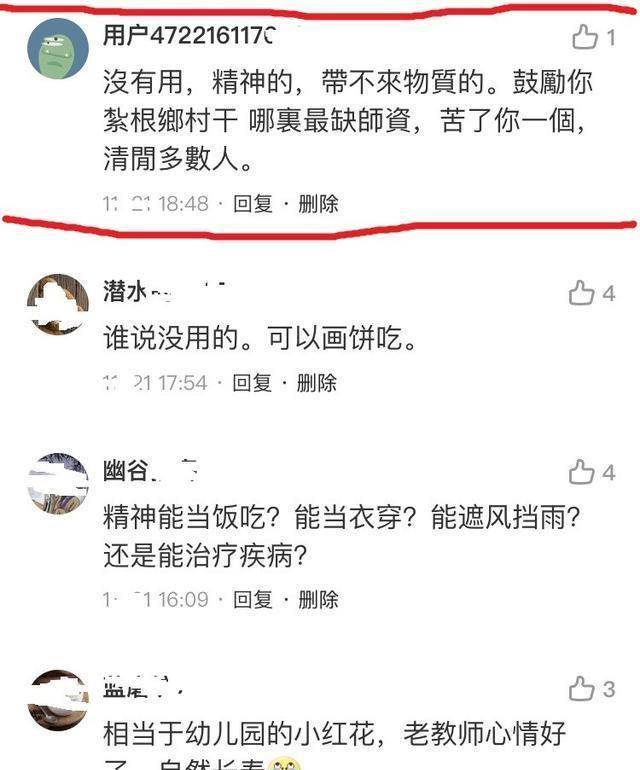Reply to the comment 精神能当饭吃
Viewport: 640px width, 770px height.
point(253,600)
